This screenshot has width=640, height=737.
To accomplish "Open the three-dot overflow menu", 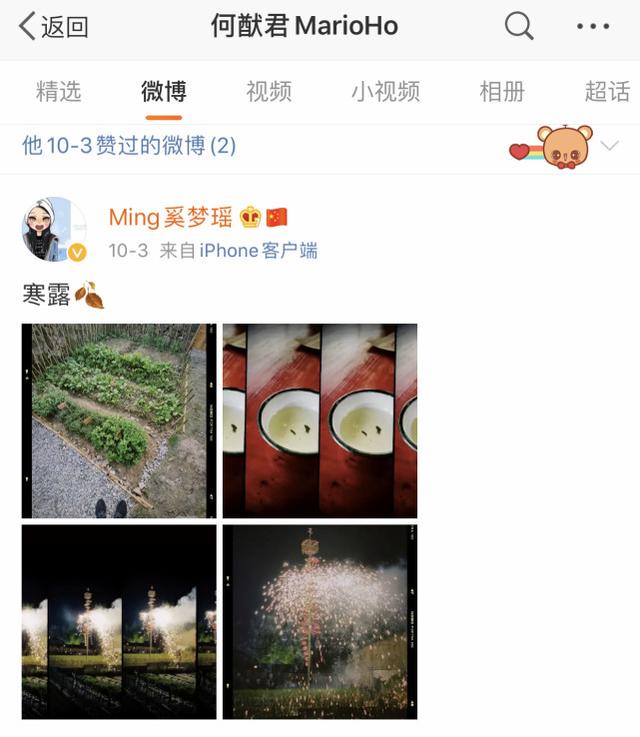I will pos(593,27).
